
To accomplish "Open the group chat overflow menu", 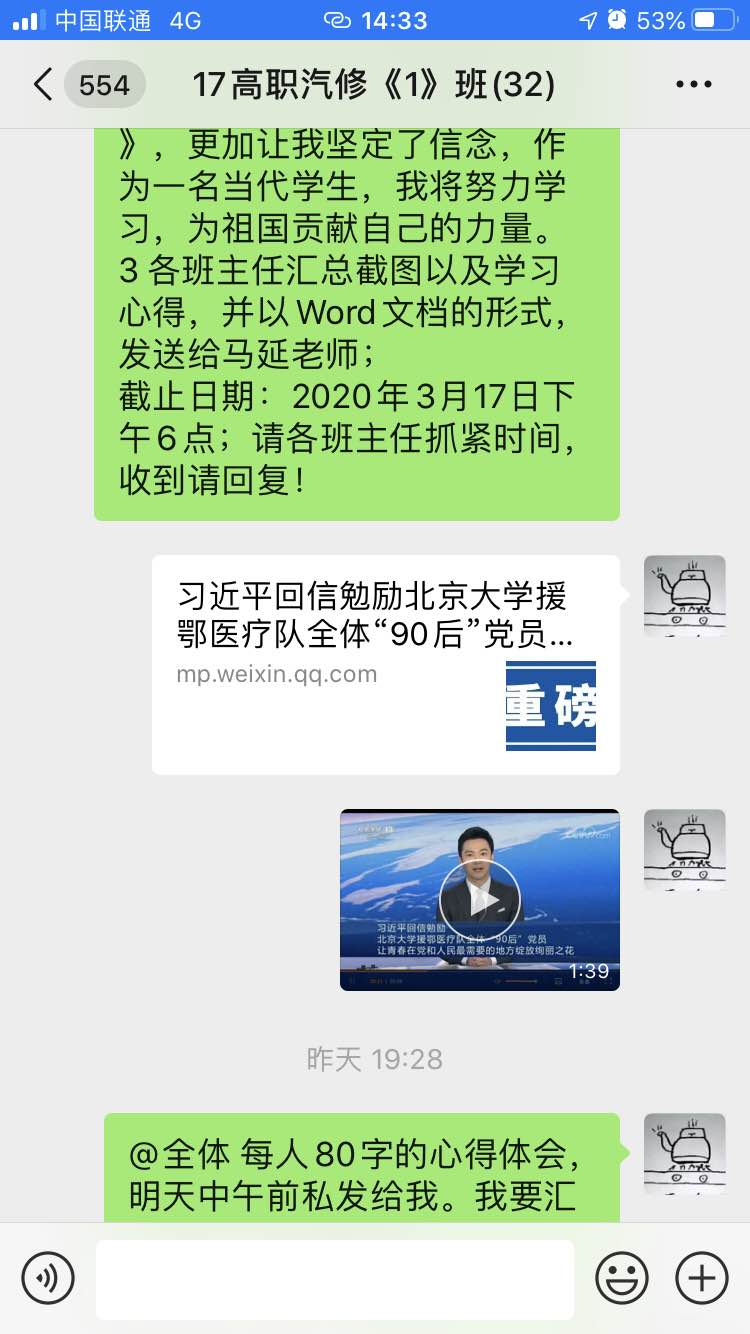I will tap(693, 85).
